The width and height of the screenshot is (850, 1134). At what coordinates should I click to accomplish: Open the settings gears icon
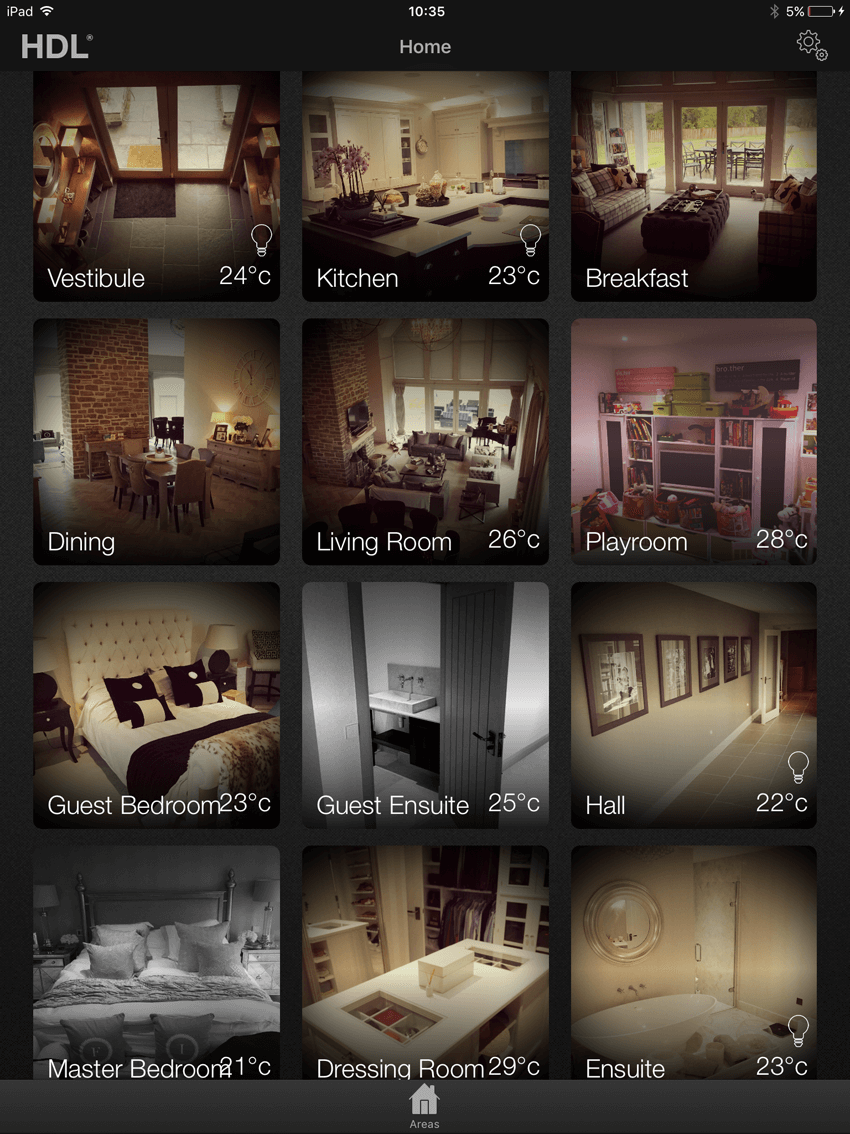[811, 46]
